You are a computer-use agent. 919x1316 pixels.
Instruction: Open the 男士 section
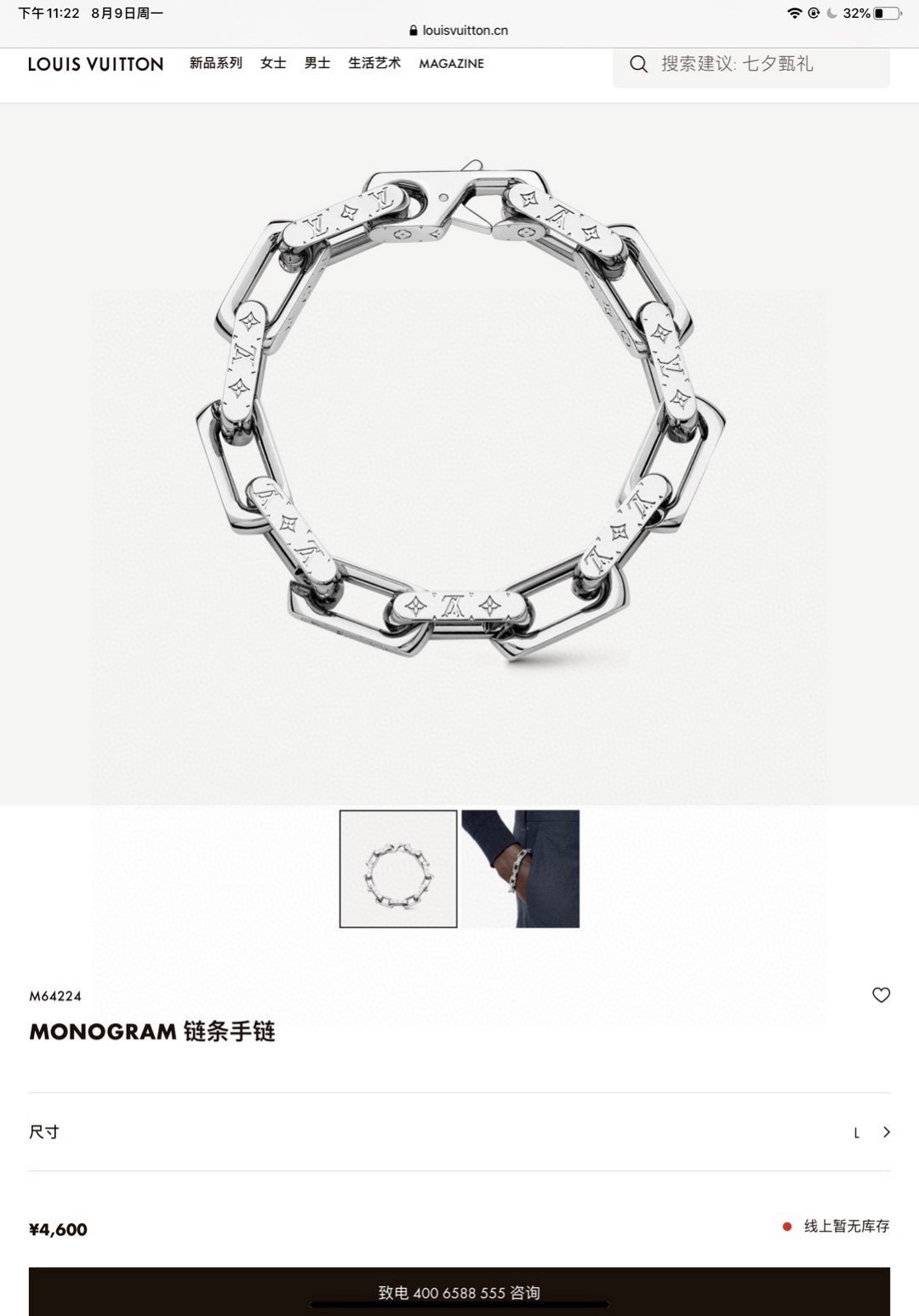pos(317,63)
